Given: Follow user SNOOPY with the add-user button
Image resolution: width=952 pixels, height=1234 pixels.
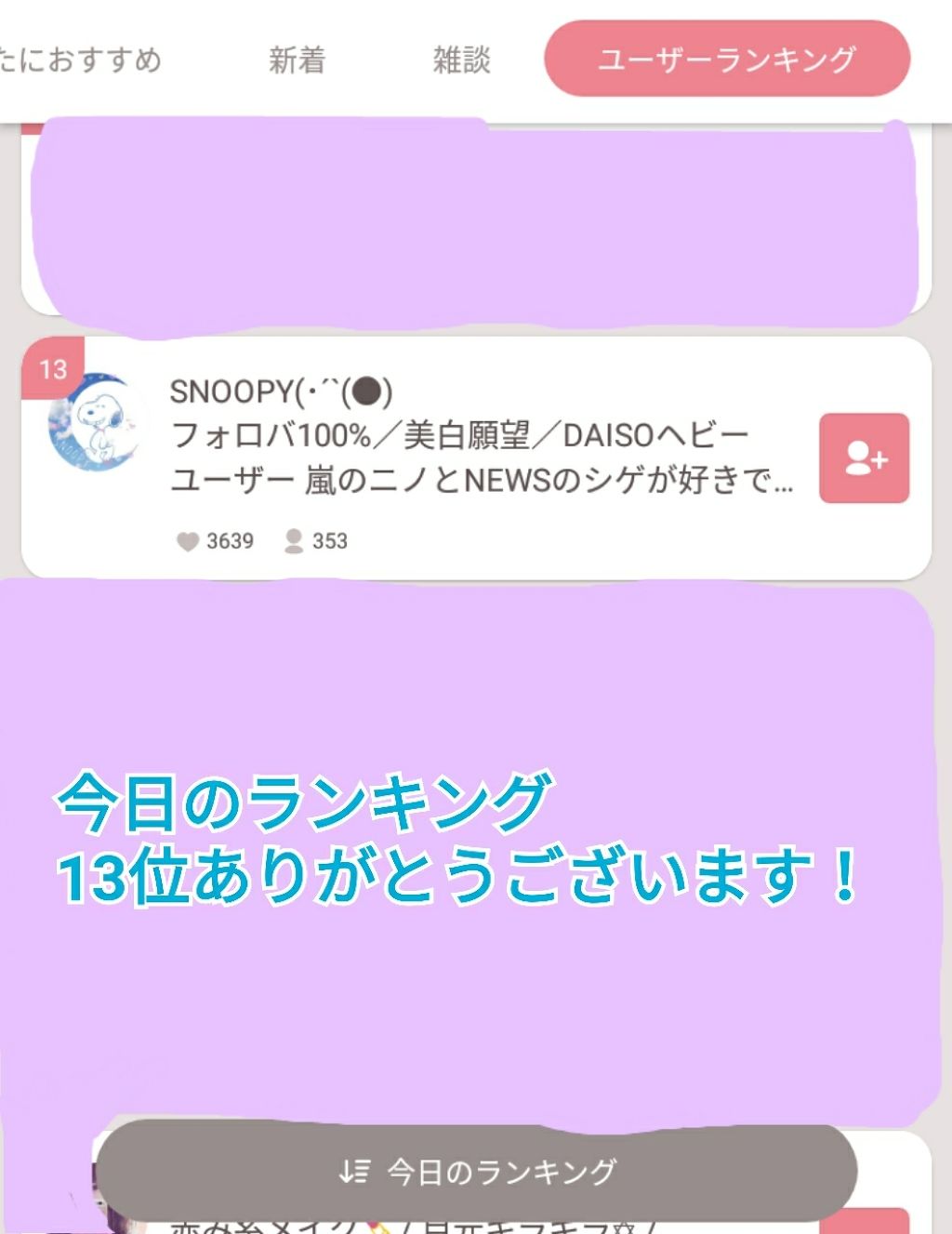Looking at the screenshot, I should coord(864,458).
